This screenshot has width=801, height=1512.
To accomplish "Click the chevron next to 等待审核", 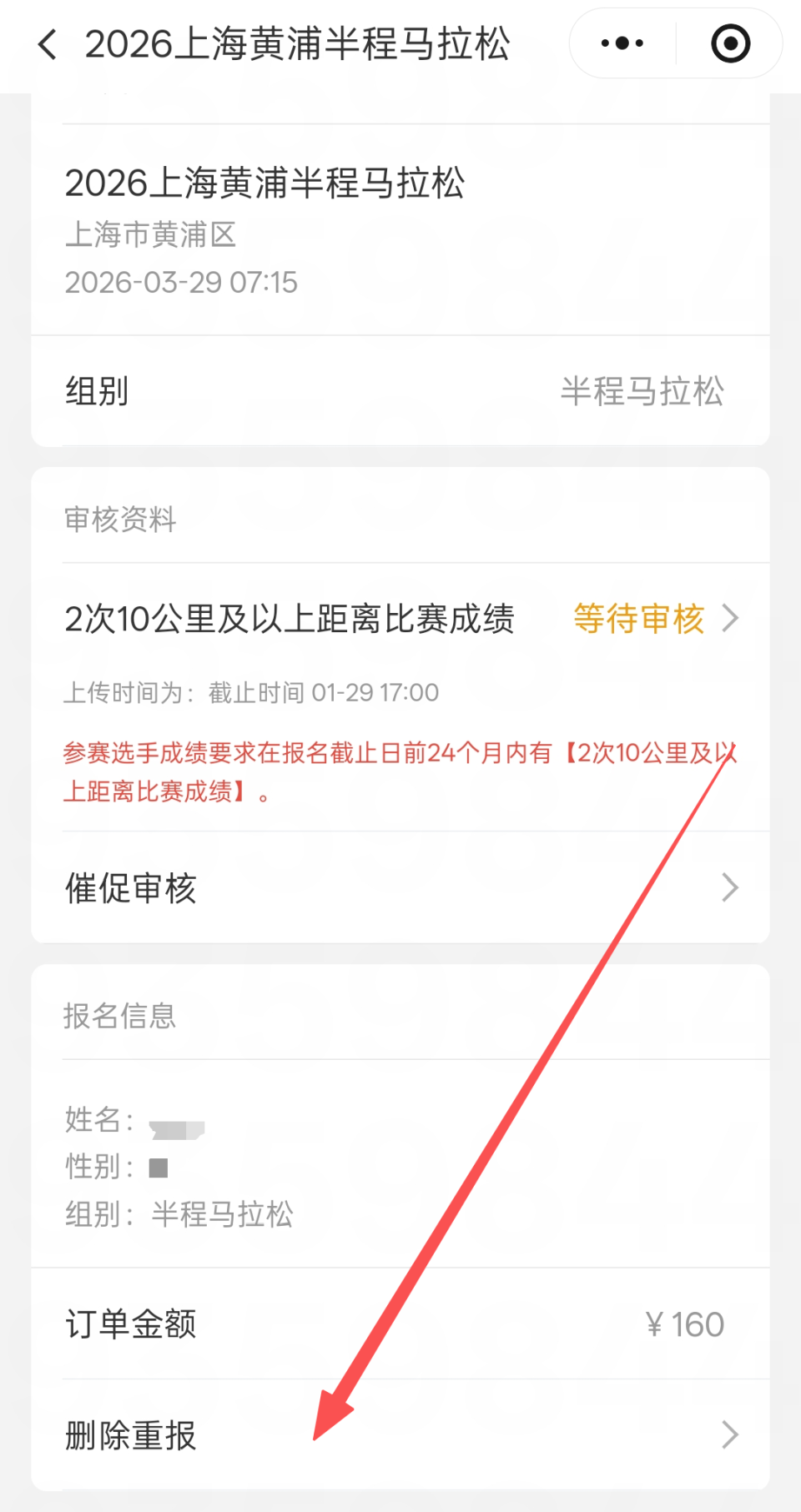I will pos(732,619).
